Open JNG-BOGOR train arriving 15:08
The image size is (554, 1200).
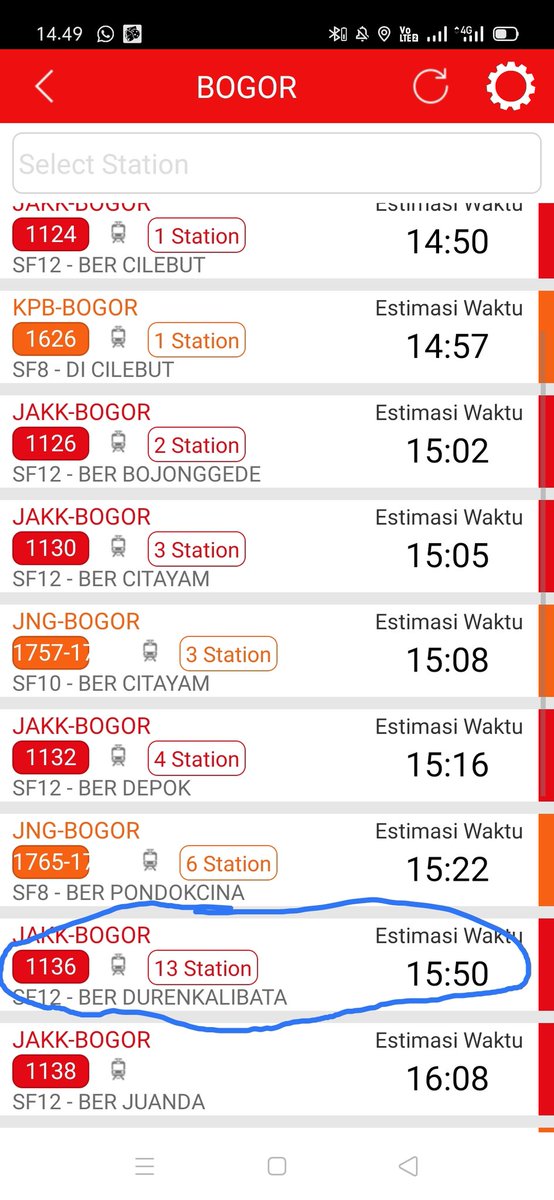(269, 652)
